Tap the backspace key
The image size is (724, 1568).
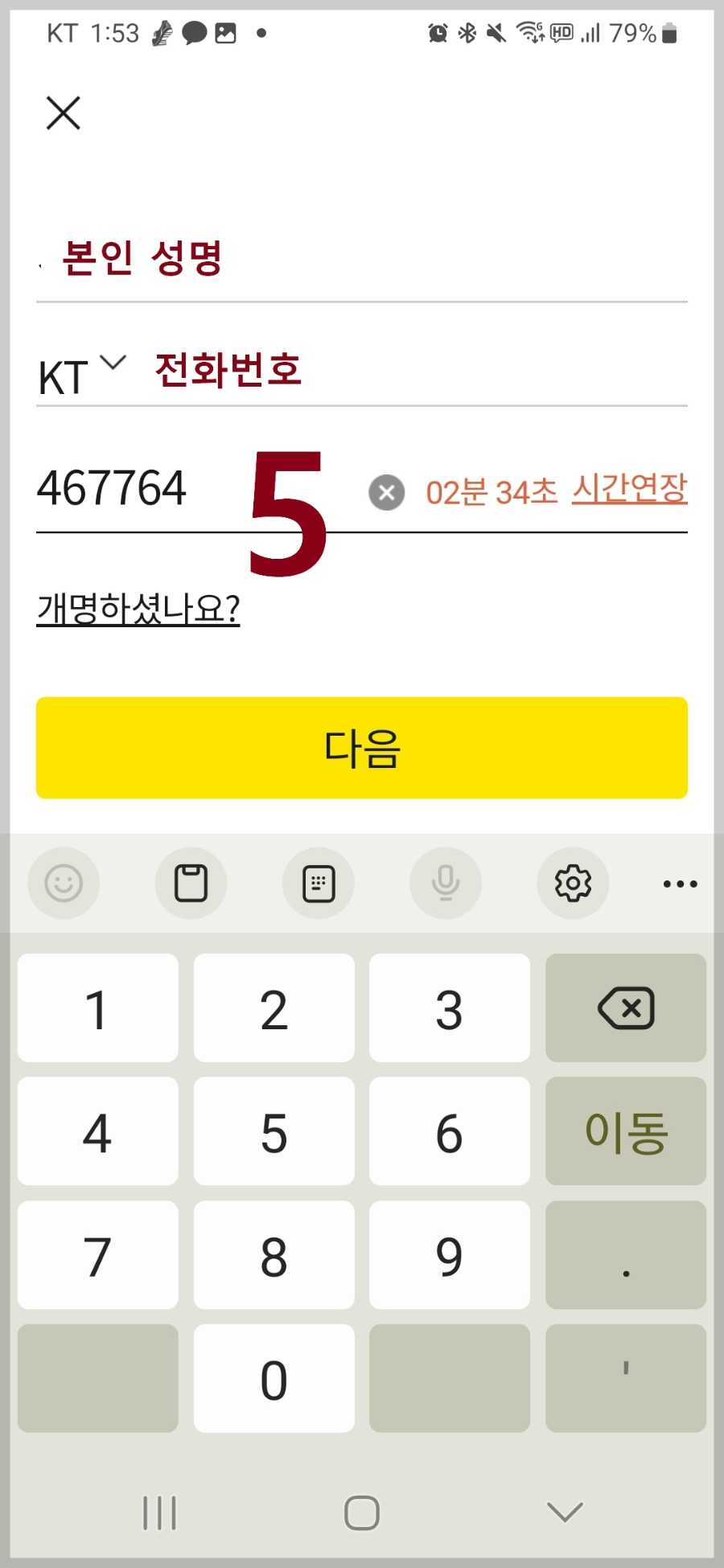626,1008
